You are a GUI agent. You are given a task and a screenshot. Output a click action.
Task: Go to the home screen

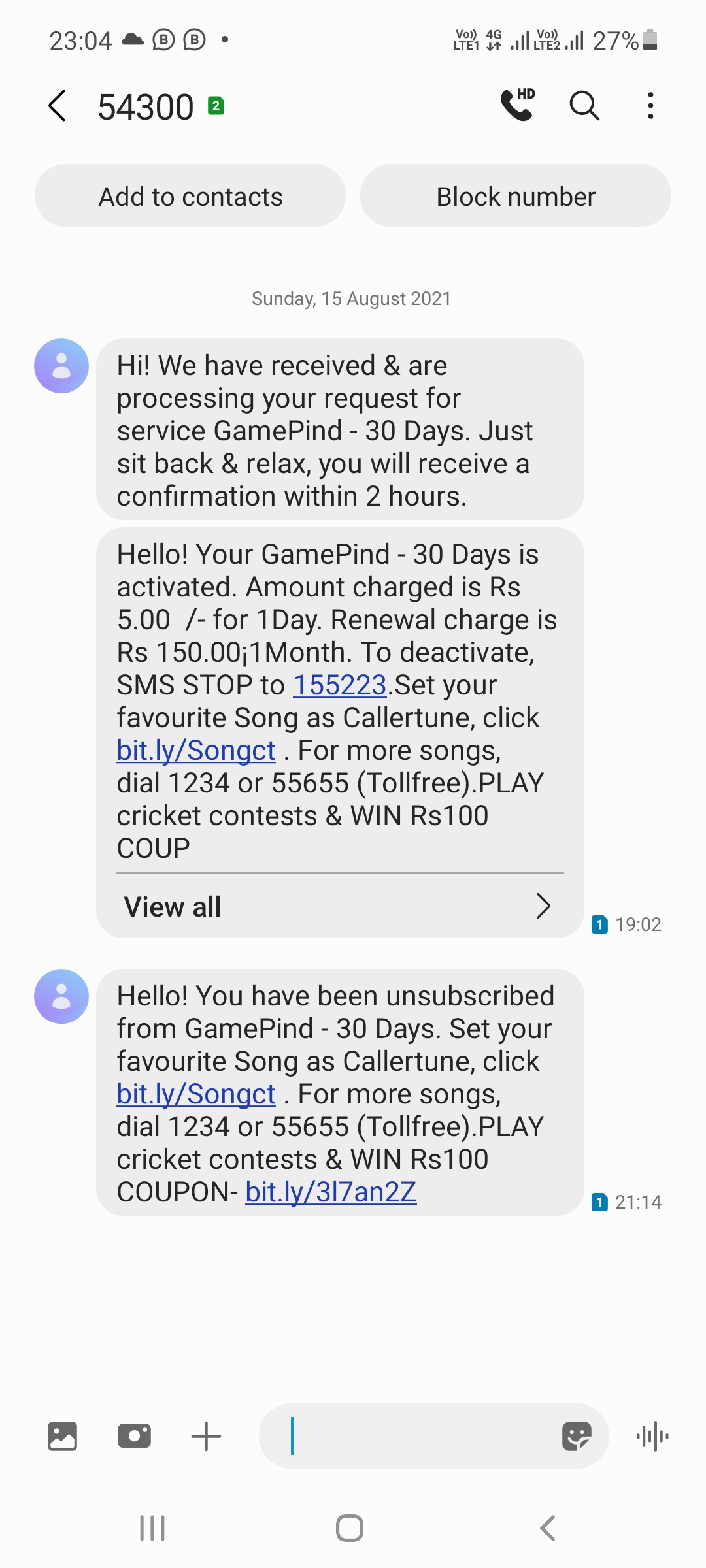coord(350,1528)
